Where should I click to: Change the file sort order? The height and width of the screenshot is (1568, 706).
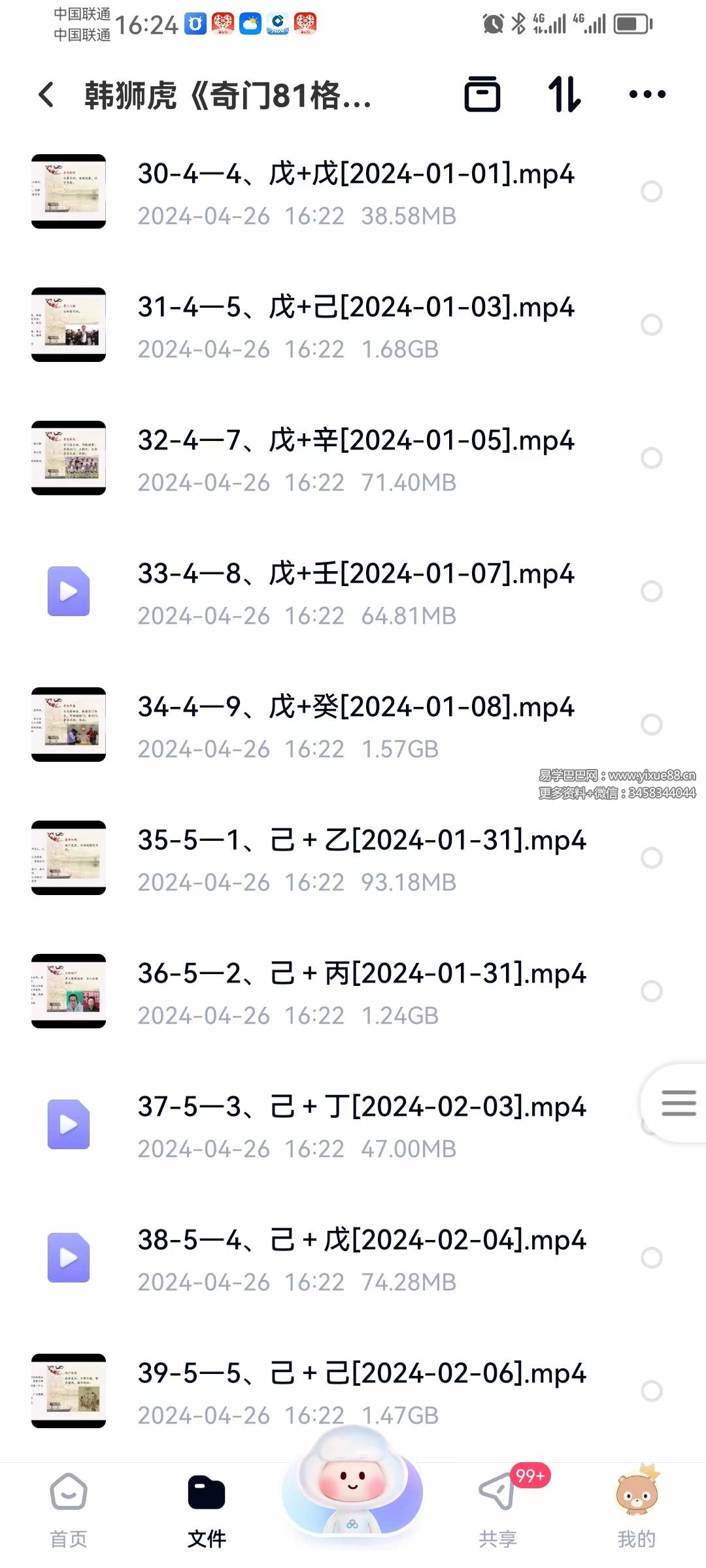click(x=564, y=95)
